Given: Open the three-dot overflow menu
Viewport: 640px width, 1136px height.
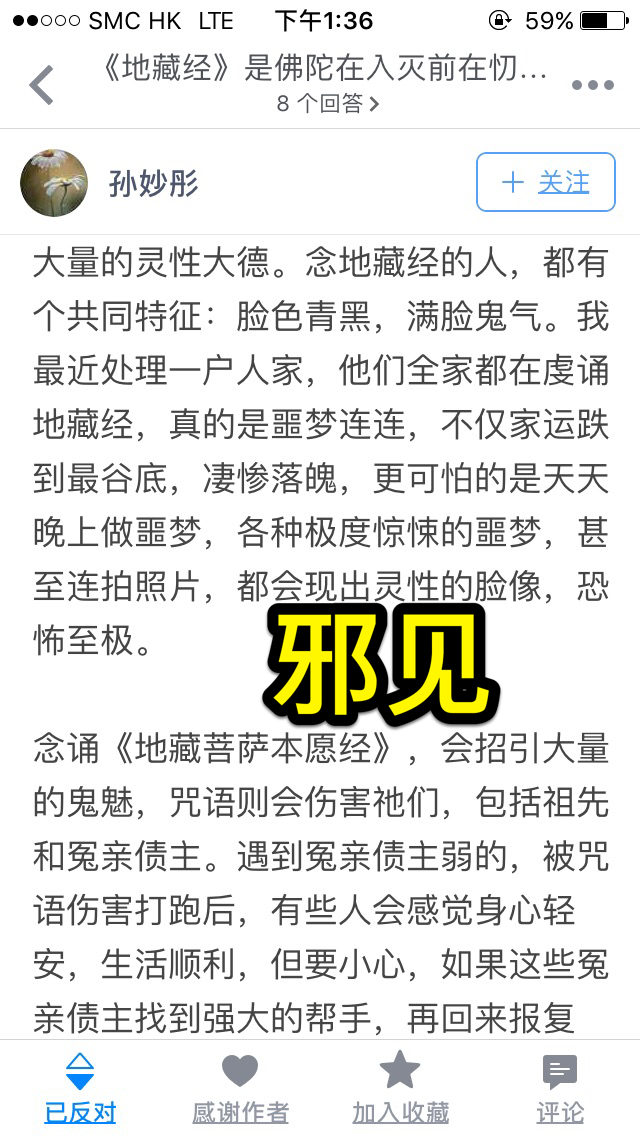Looking at the screenshot, I should (592, 85).
